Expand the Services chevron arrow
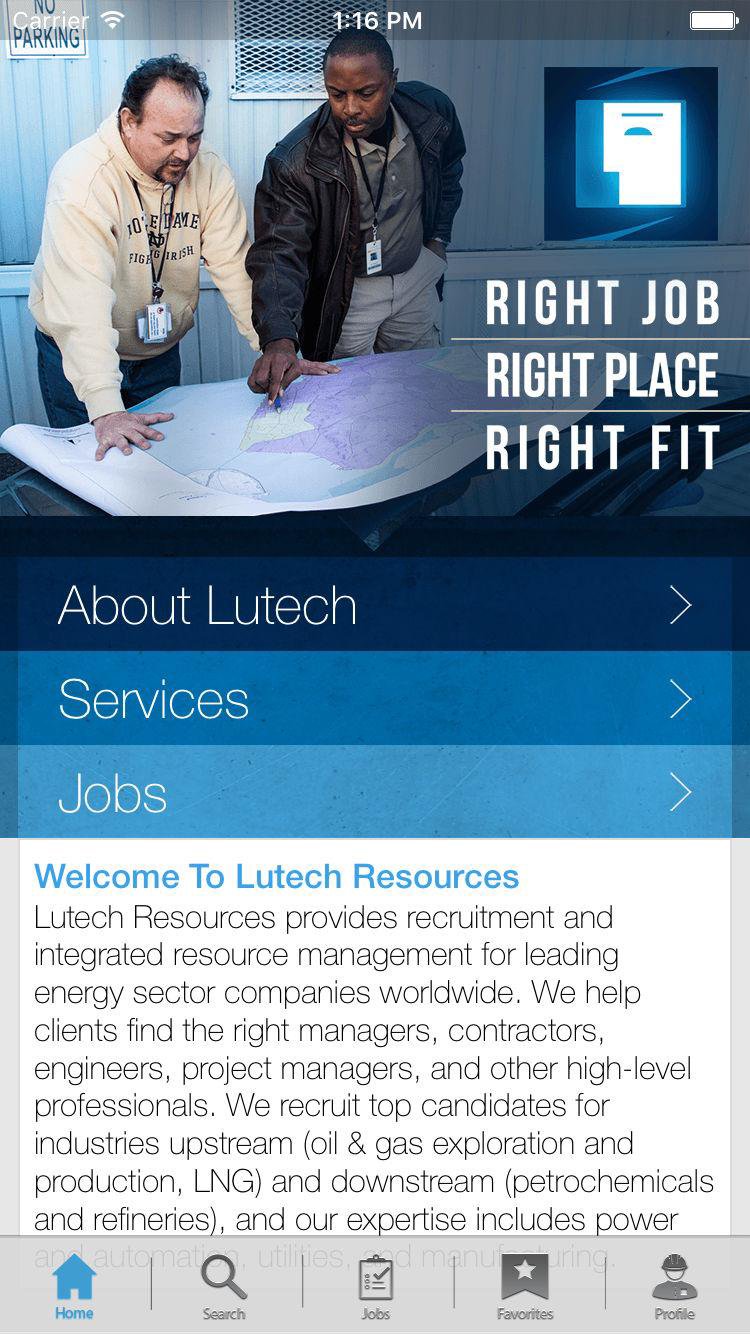750x1334 pixels. (683, 699)
